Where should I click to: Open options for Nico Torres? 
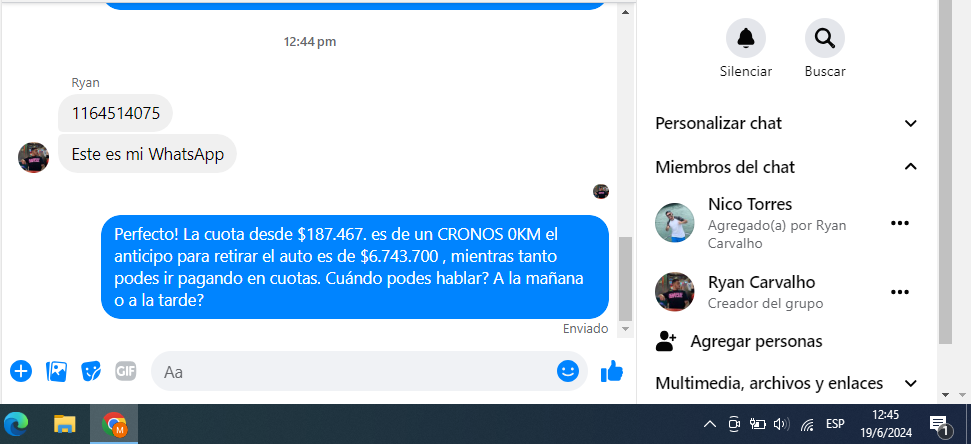(899, 223)
